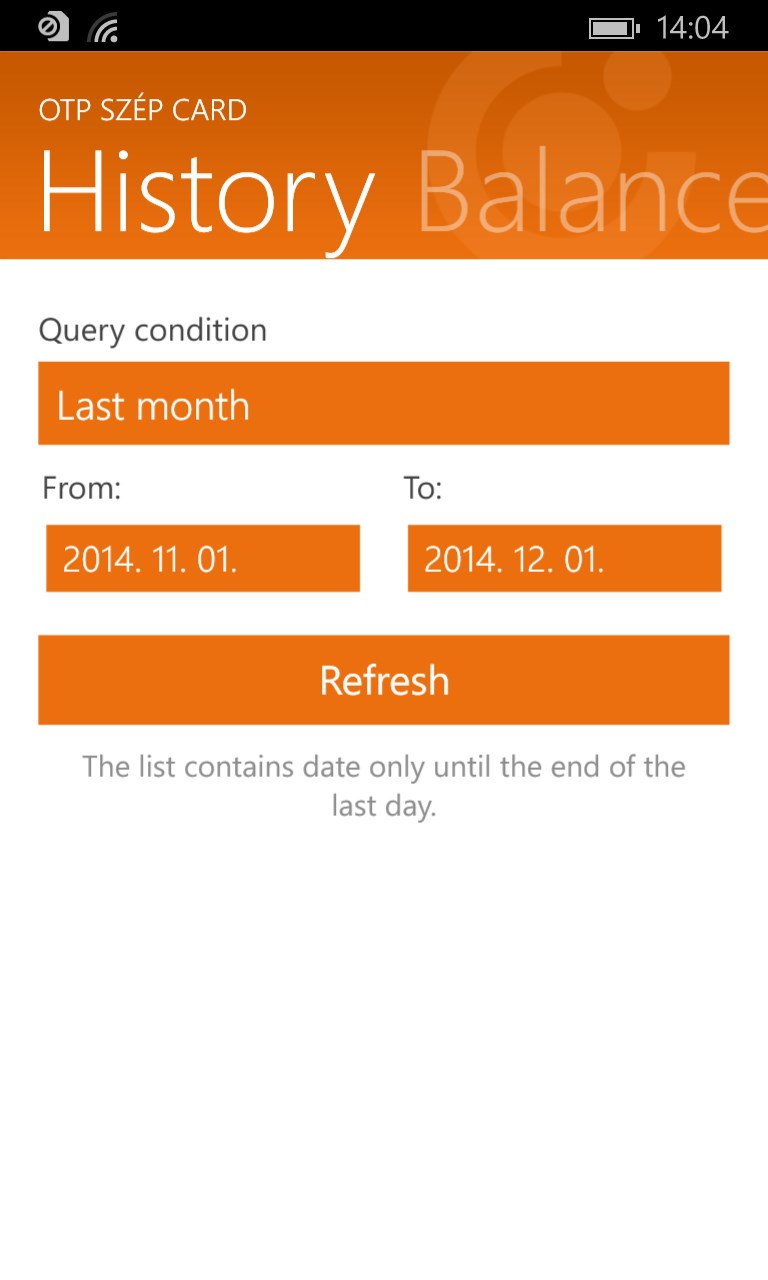768x1280 pixels.
Task: Expand the Last month query condition dropdown
Action: click(384, 404)
